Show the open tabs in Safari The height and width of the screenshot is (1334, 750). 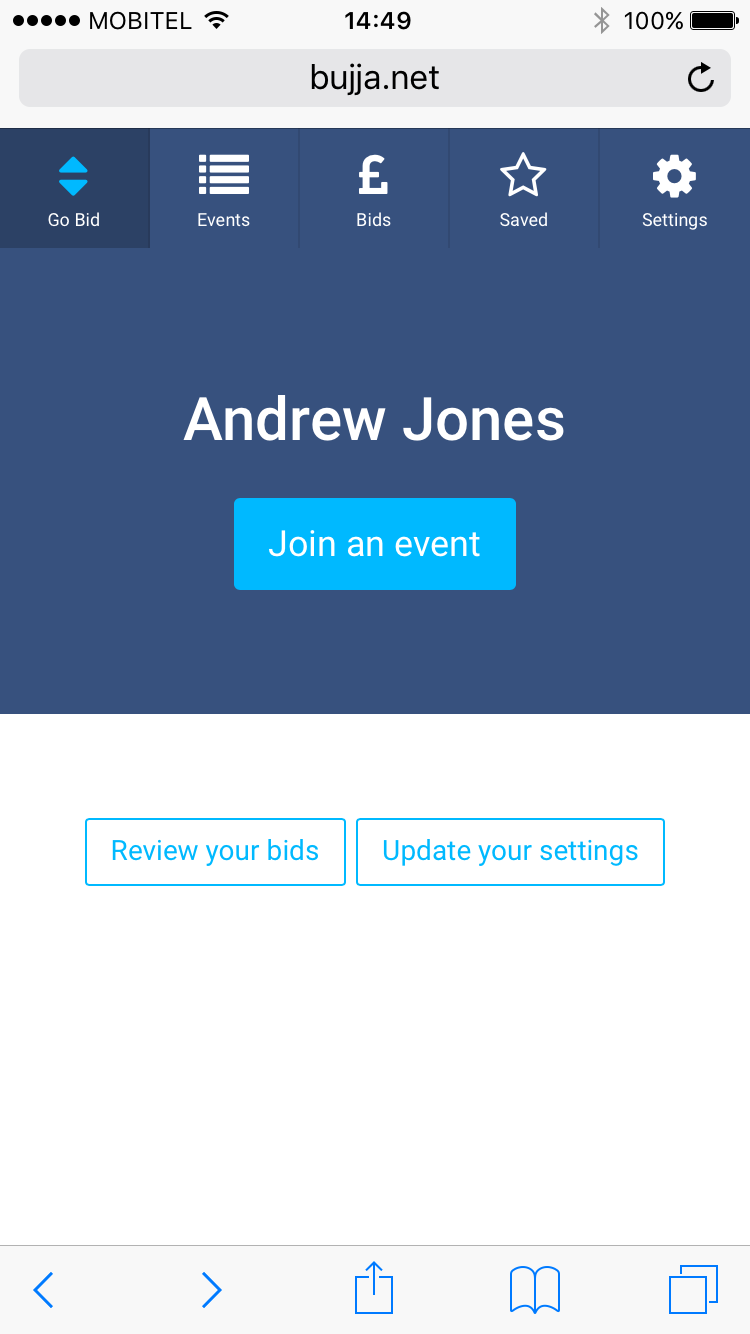coord(693,1290)
